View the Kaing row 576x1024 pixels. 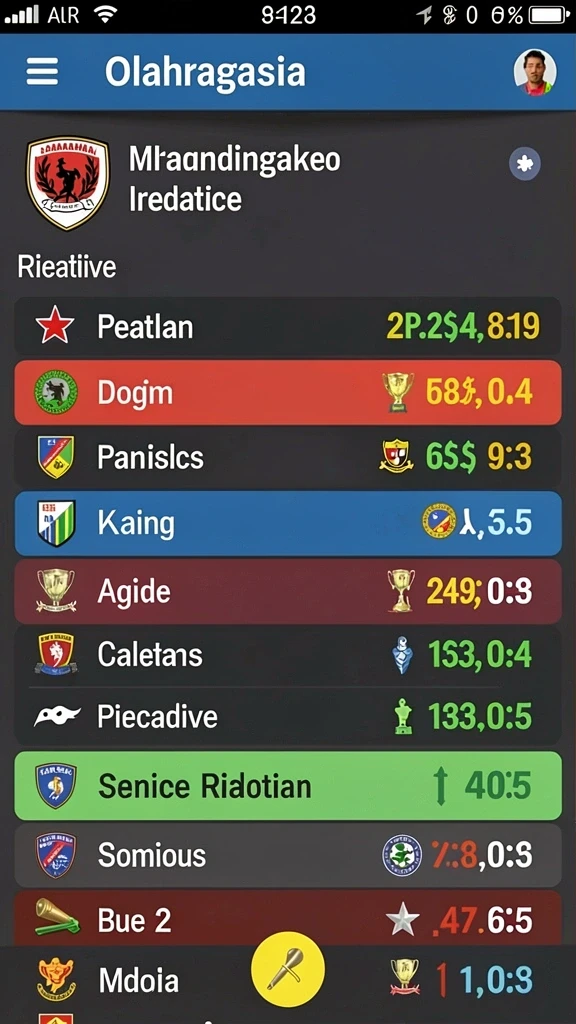[288, 524]
